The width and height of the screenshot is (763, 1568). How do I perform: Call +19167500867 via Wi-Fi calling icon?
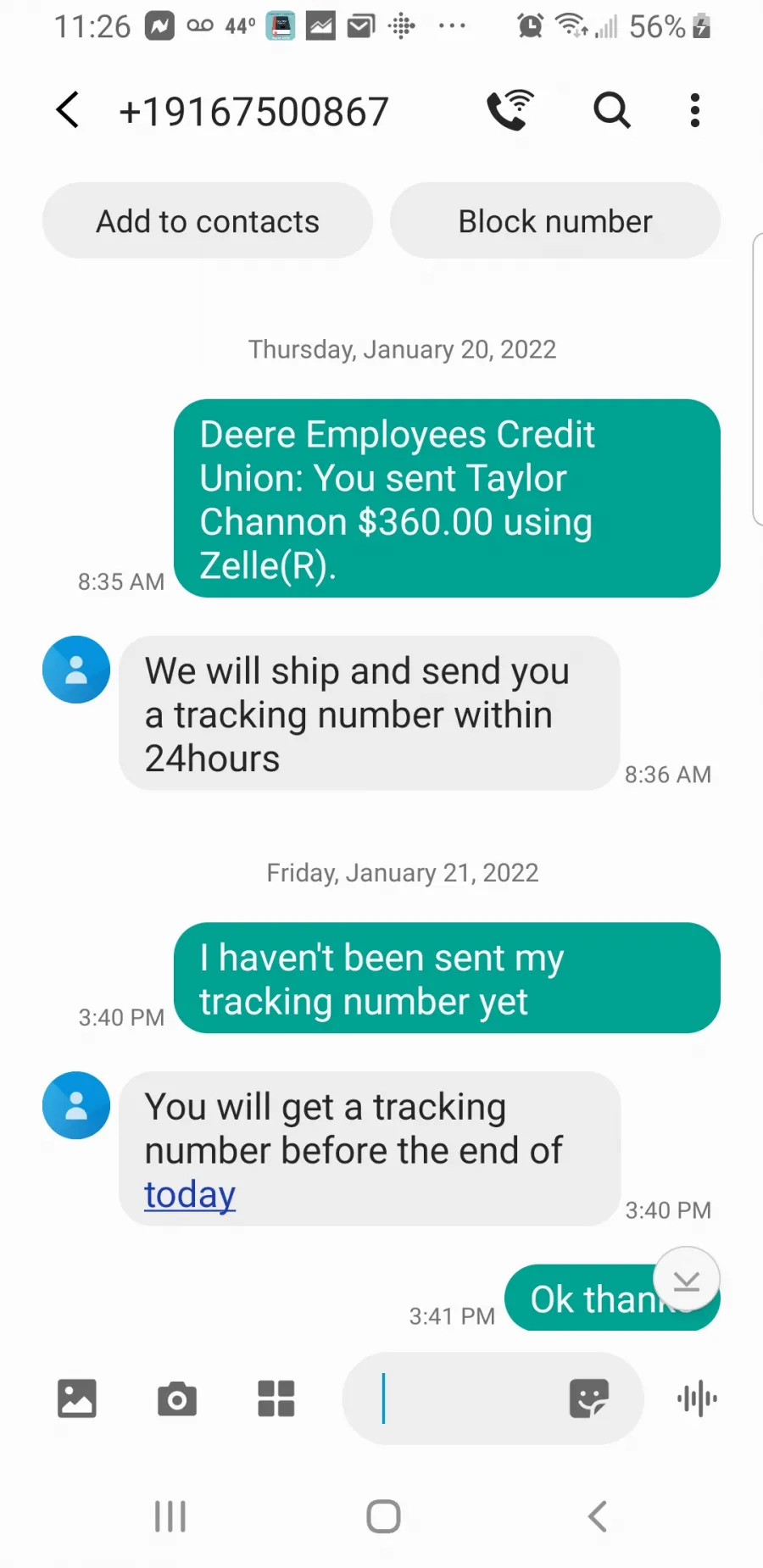(510, 110)
